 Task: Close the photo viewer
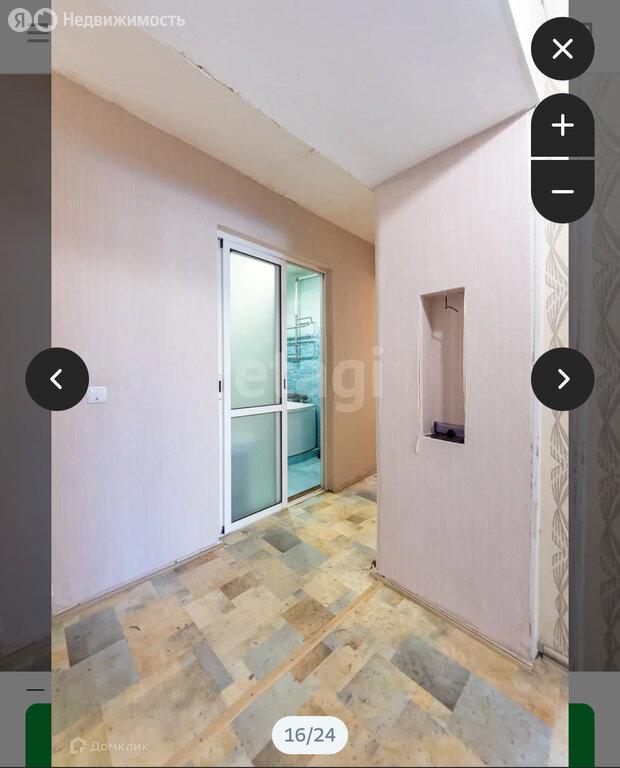(562, 49)
